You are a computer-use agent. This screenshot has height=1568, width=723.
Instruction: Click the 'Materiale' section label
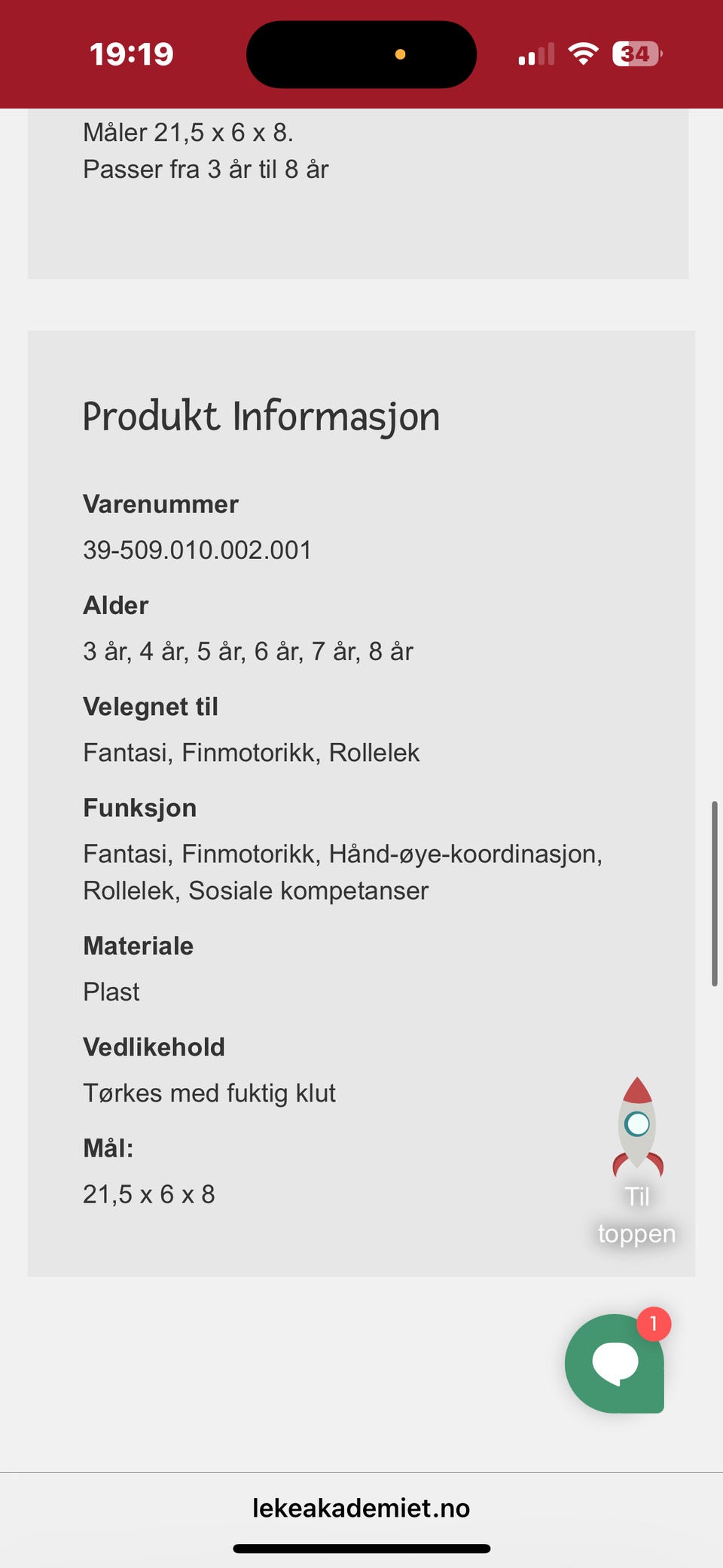click(x=138, y=945)
